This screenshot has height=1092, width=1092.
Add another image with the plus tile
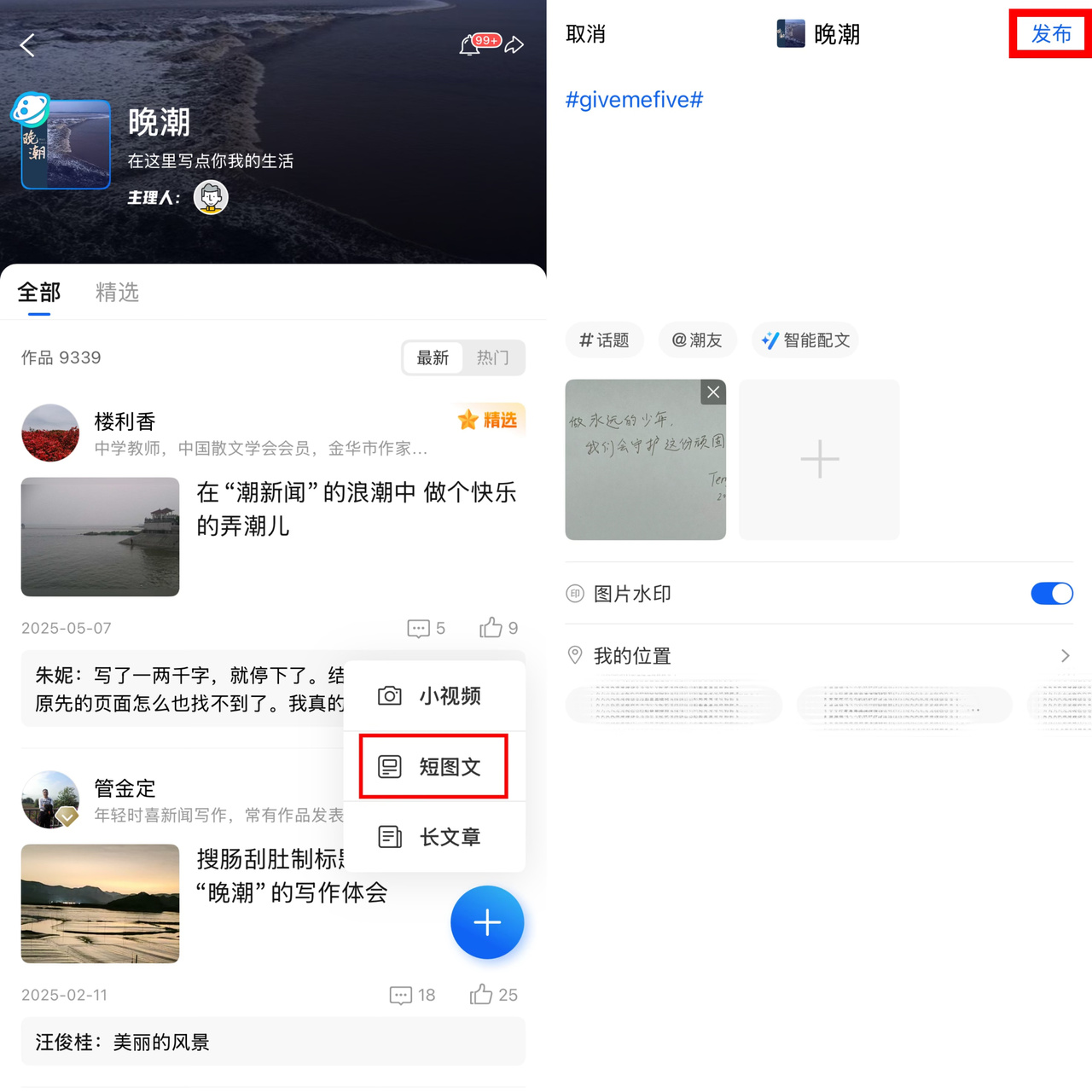click(x=819, y=459)
